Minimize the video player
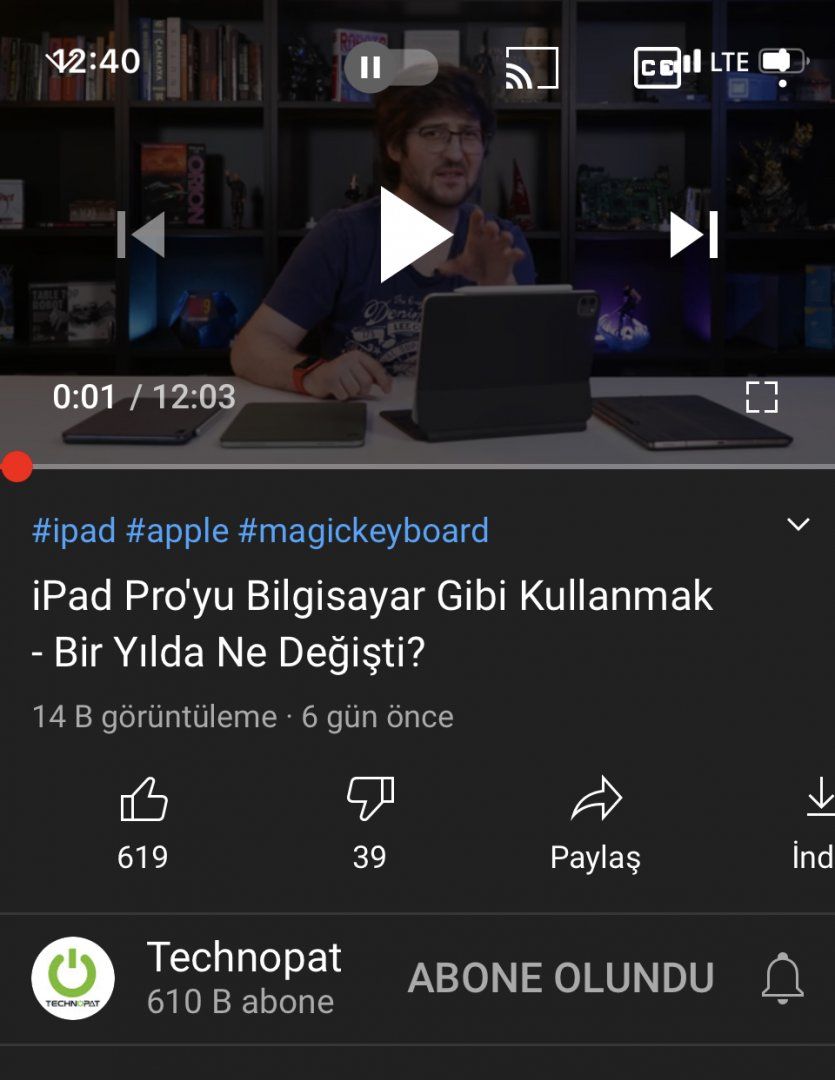Screen dimensions: 835x1080 (56, 62)
